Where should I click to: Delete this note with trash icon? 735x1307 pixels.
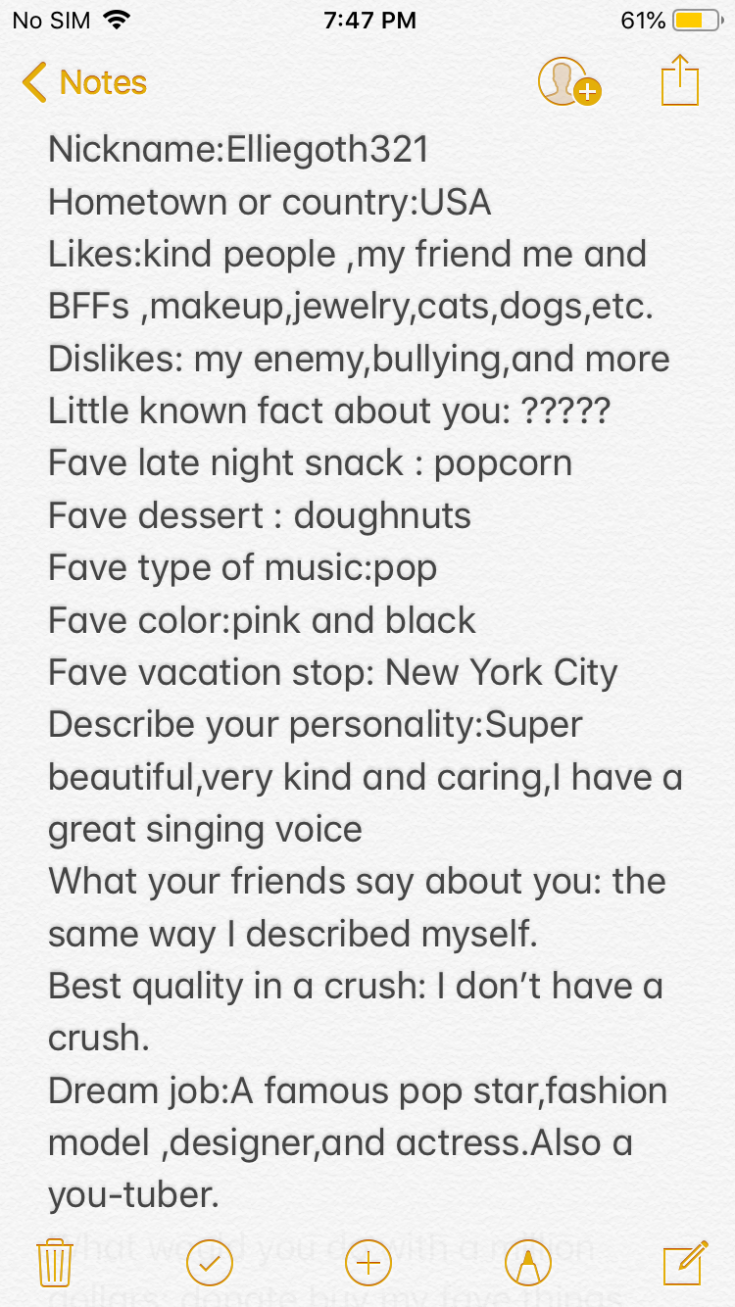53,1263
